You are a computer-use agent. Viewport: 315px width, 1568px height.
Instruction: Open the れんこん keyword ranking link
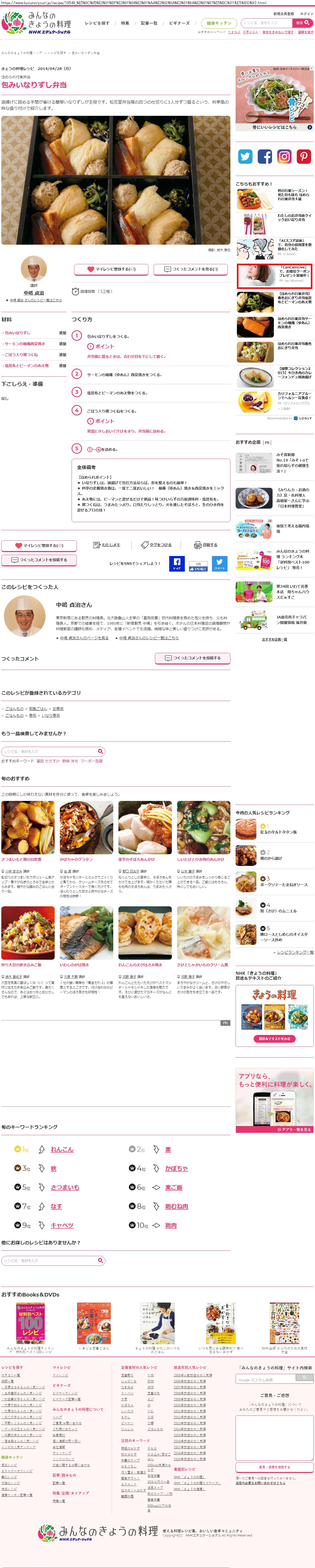click(x=61, y=1149)
